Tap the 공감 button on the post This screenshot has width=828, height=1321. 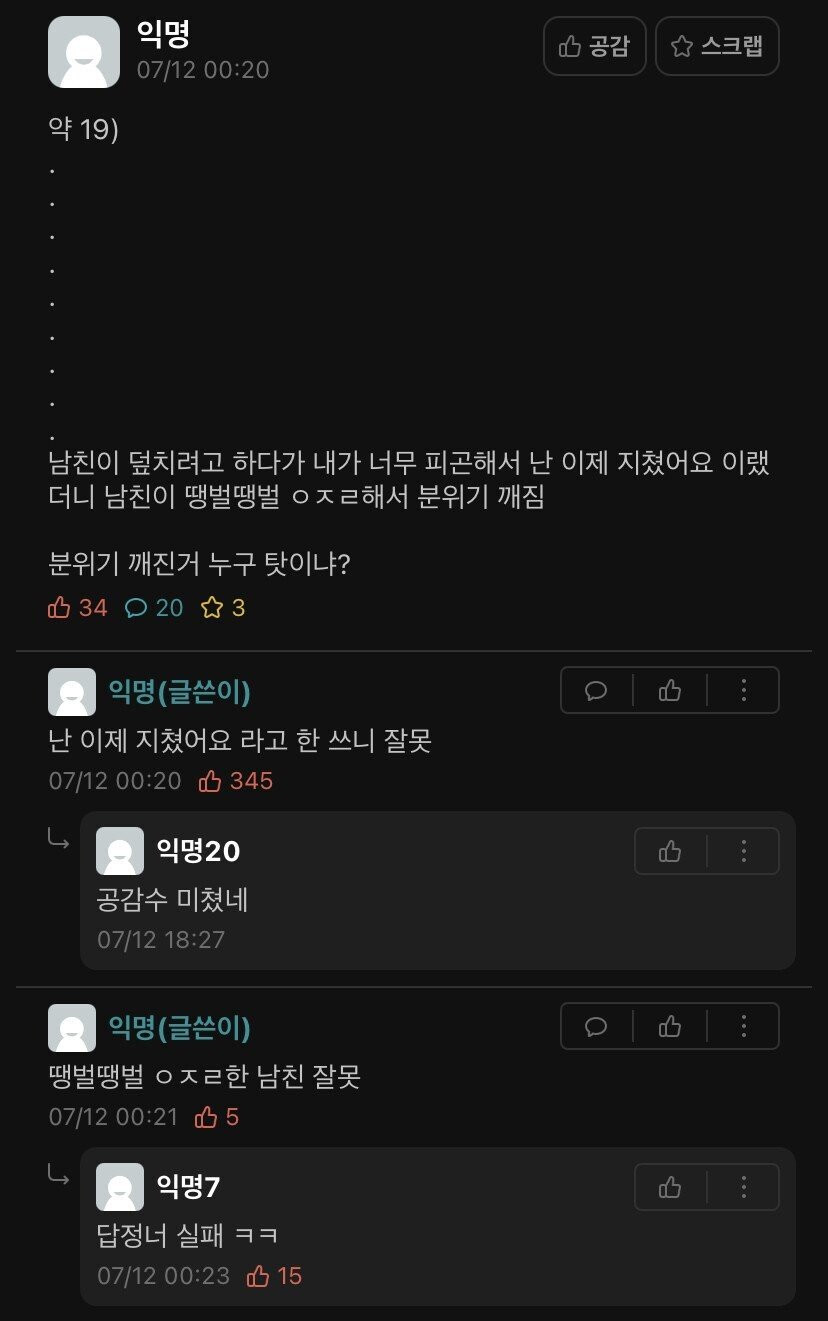point(594,46)
